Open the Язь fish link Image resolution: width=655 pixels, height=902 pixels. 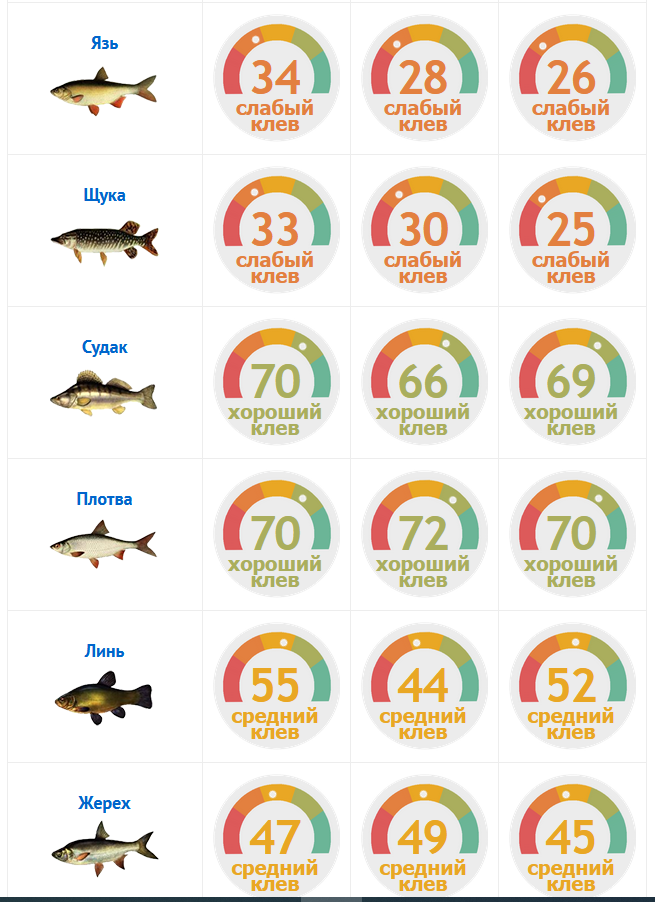[x=105, y=43]
